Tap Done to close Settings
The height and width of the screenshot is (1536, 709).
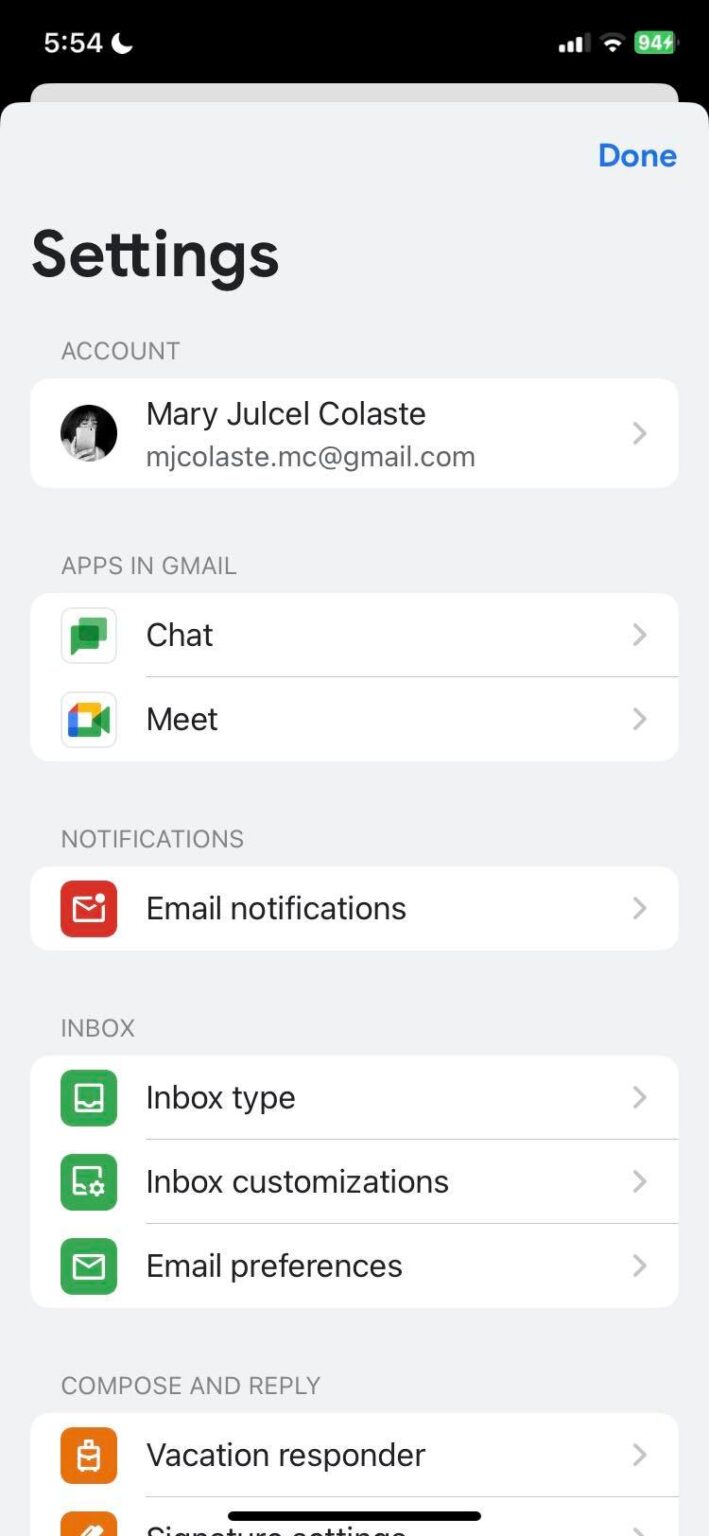coord(637,156)
